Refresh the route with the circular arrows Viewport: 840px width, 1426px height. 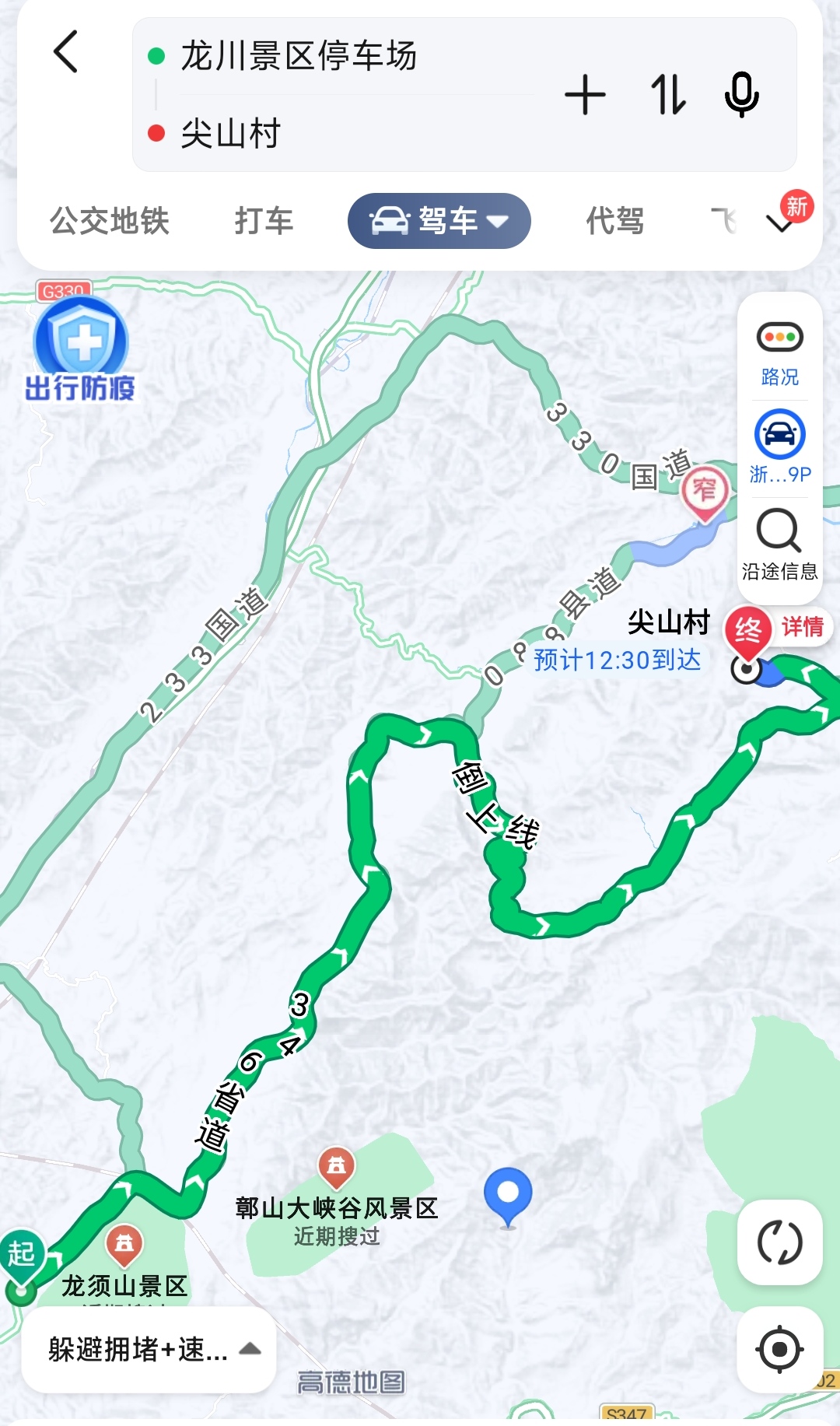click(779, 1242)
